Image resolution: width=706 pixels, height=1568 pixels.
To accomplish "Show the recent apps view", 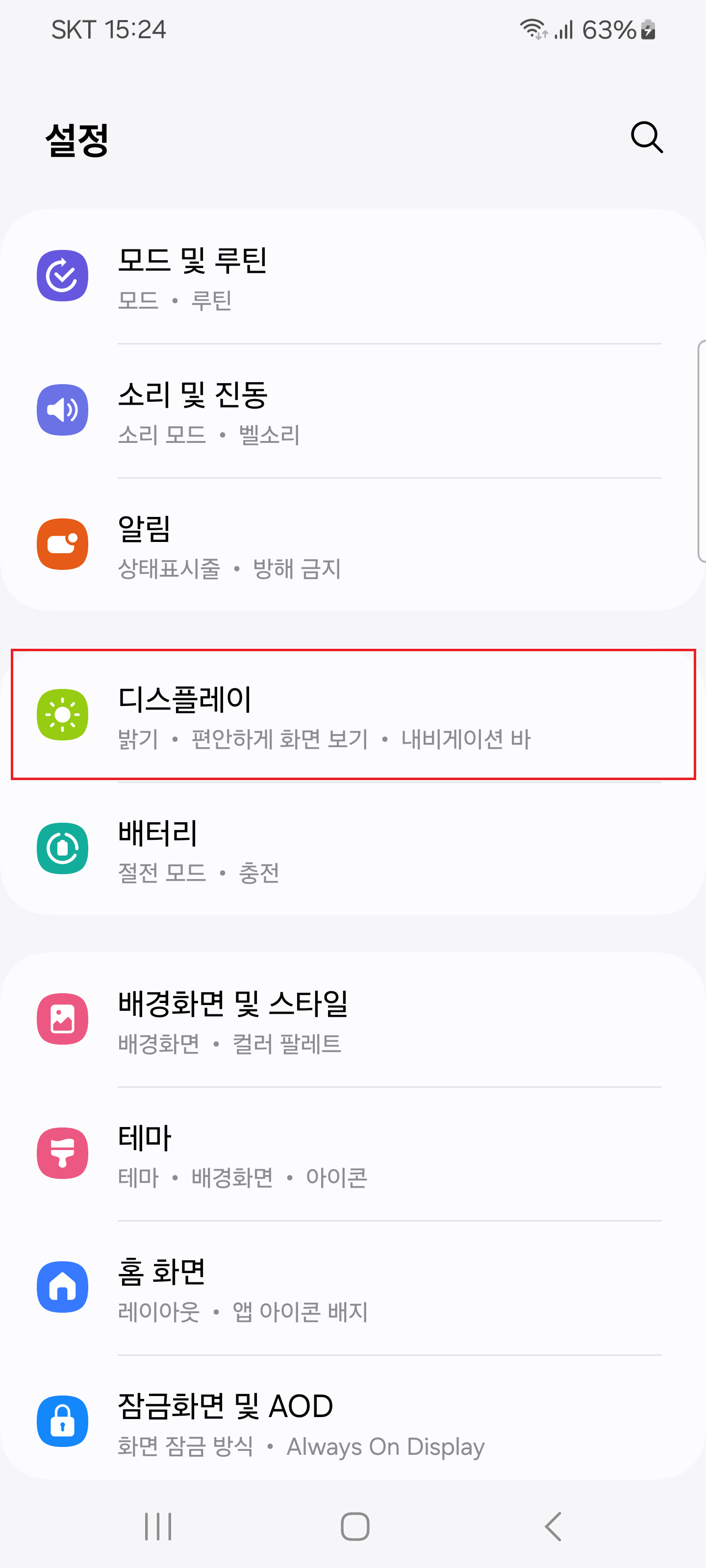I will tap(158, 1527).
